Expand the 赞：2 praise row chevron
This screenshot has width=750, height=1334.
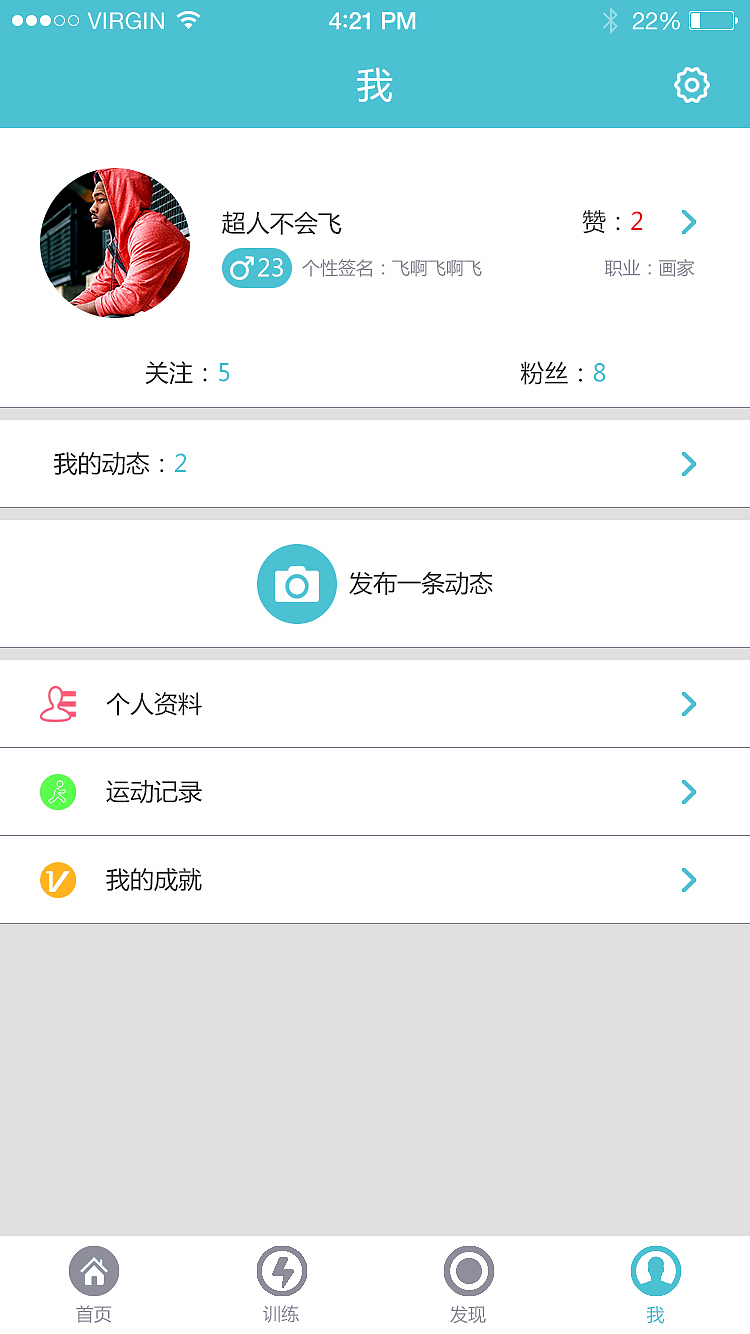pyautogui.click(x=688, y=222)
